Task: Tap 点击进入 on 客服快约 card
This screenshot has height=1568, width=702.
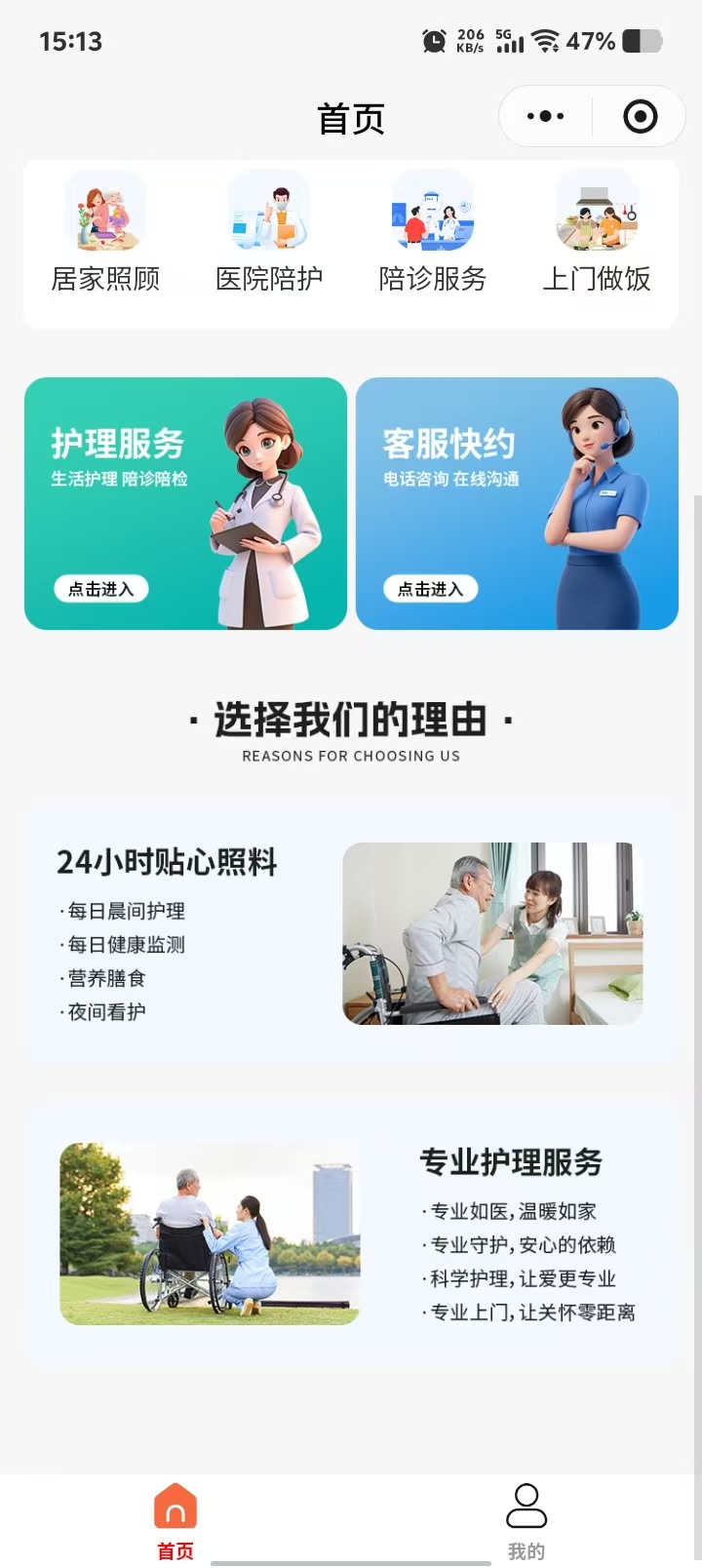Action: pos(431,589)
